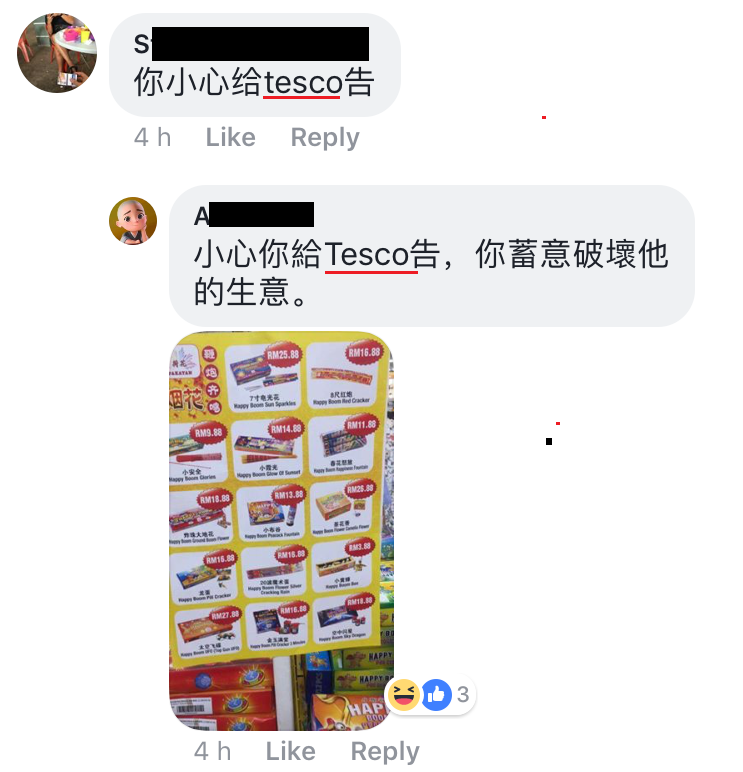Like the comment mentioning tesco by S

(x=230, y=138)
